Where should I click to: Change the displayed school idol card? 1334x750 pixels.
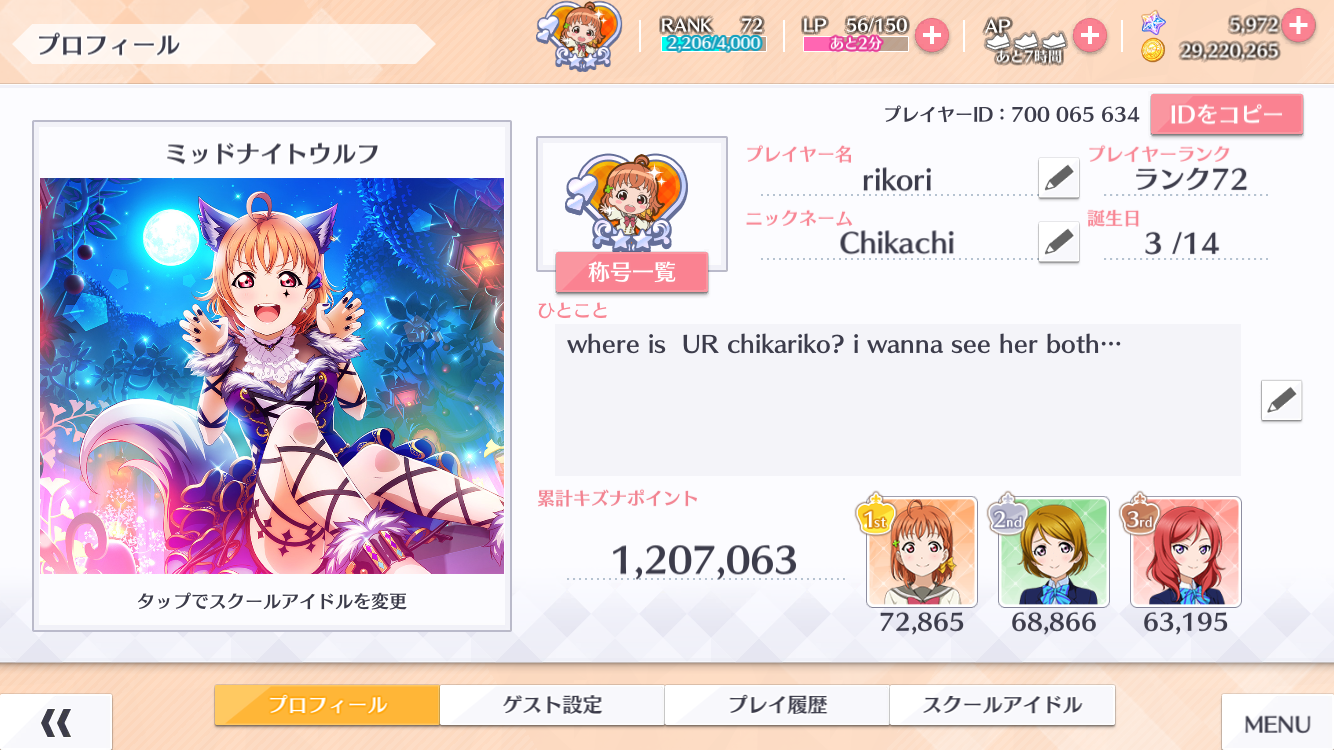click(x=272, y=376)
